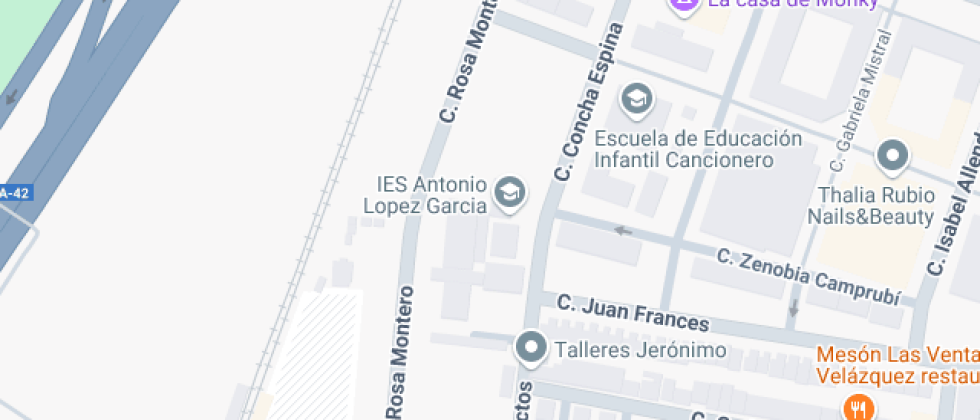
Task: Open the Mesón Las Ventas Velázquez restaurant marker
Action: (857, 406)
